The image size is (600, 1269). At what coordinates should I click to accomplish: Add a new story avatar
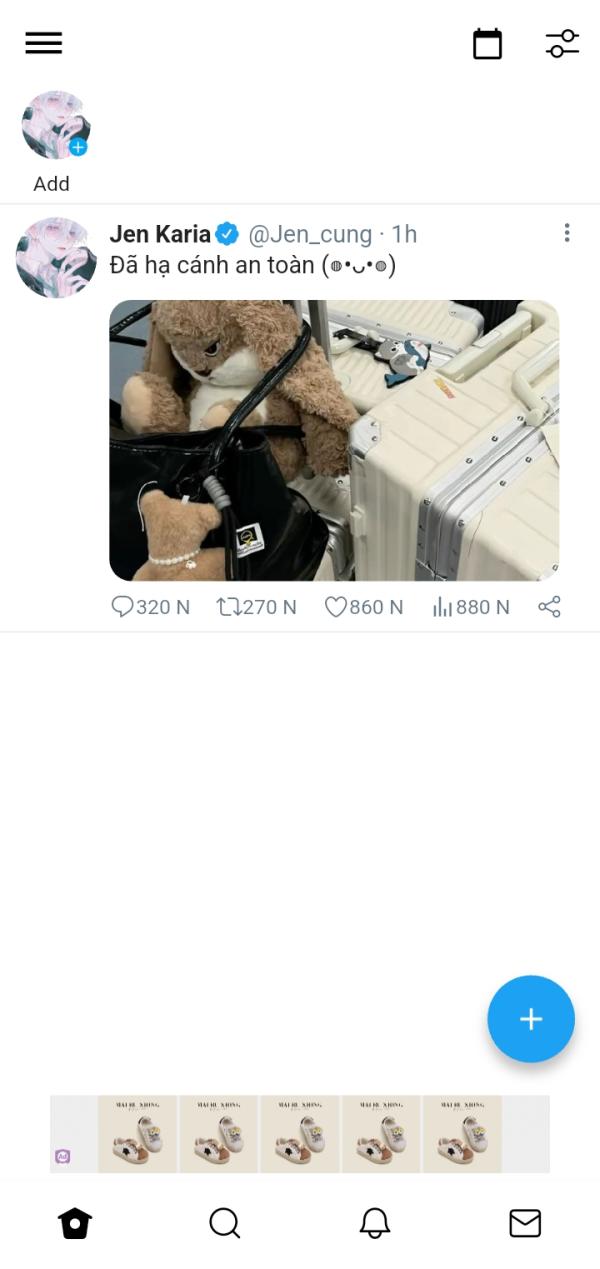tap(56, 125)
